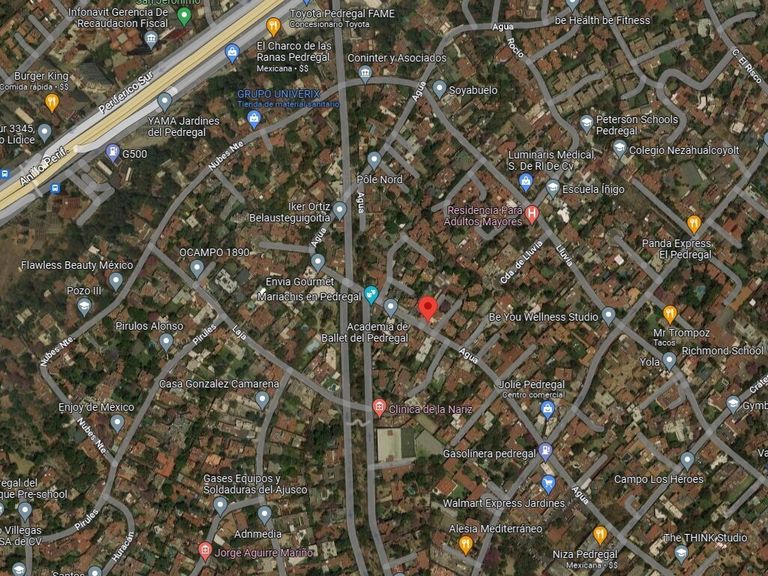Select Academia de Ballet del Pedregal pin
The width and height of the screenshot is (768, 576).
tap(390, 308)
